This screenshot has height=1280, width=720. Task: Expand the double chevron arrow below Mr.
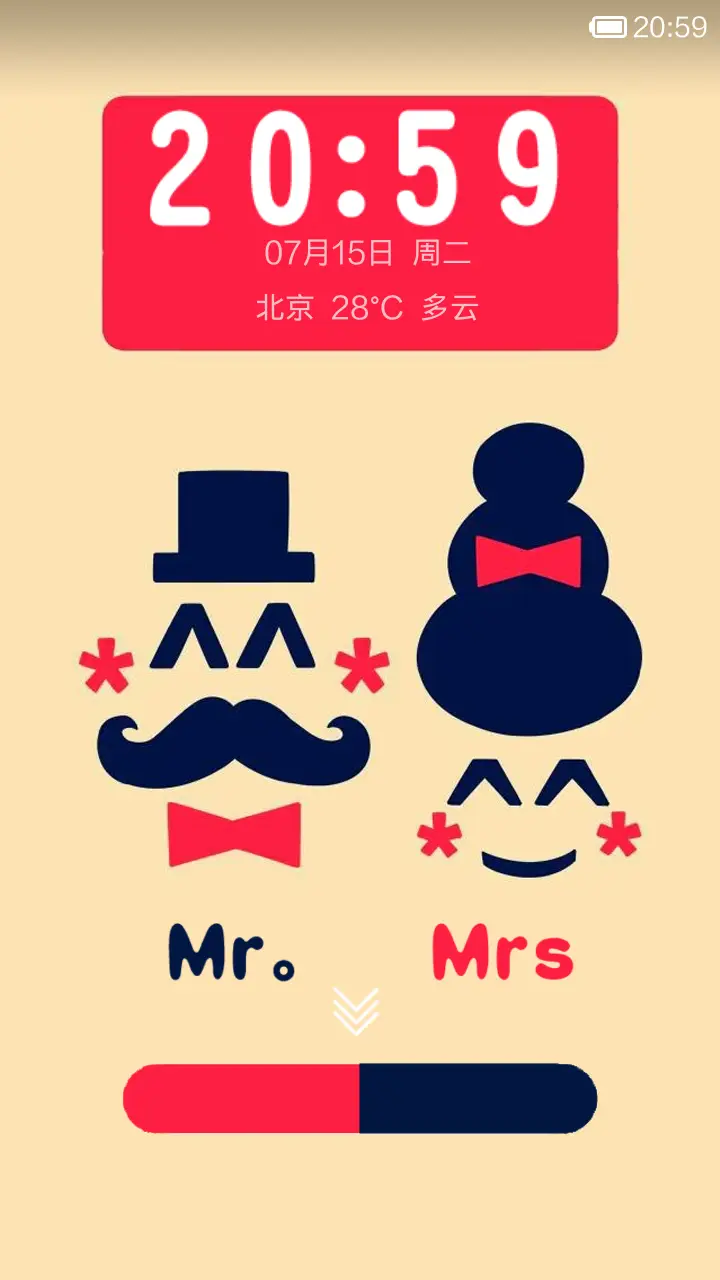coord(356,1012)
